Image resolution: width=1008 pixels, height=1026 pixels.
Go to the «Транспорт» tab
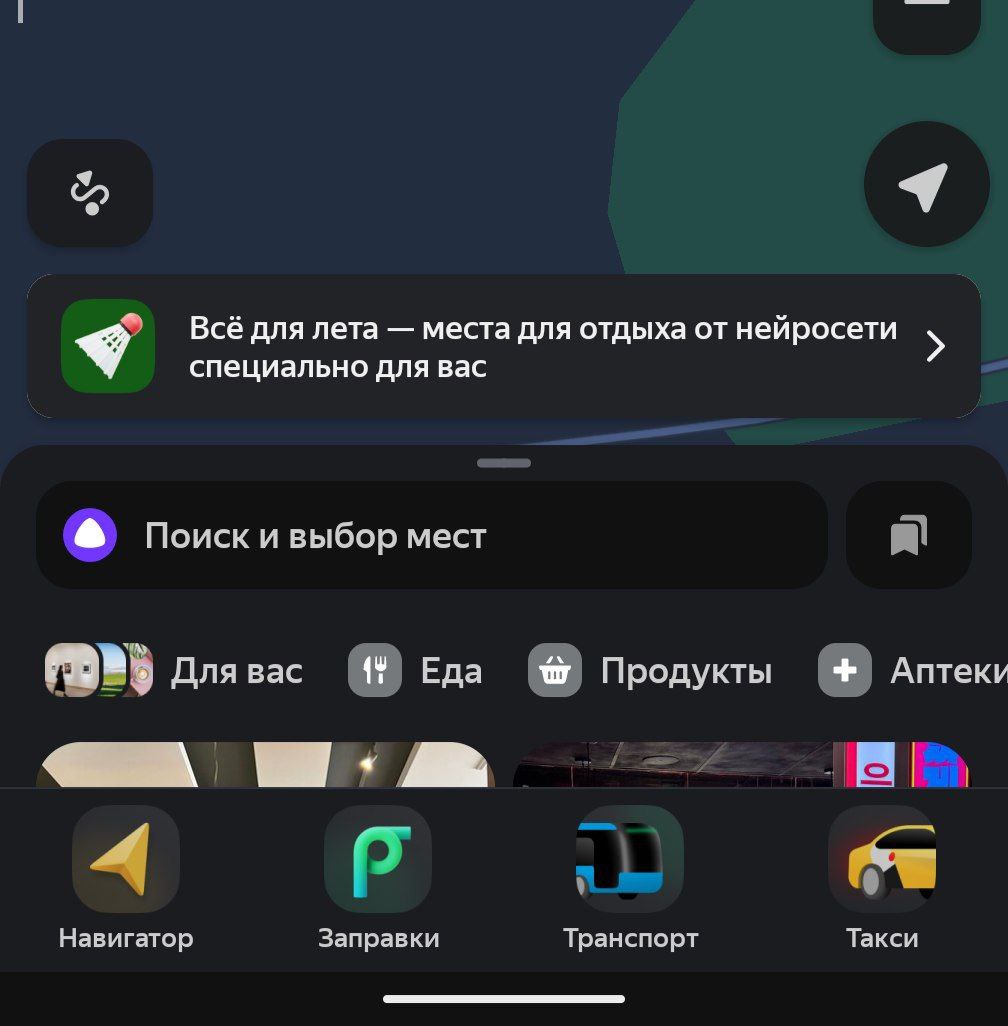630,877
